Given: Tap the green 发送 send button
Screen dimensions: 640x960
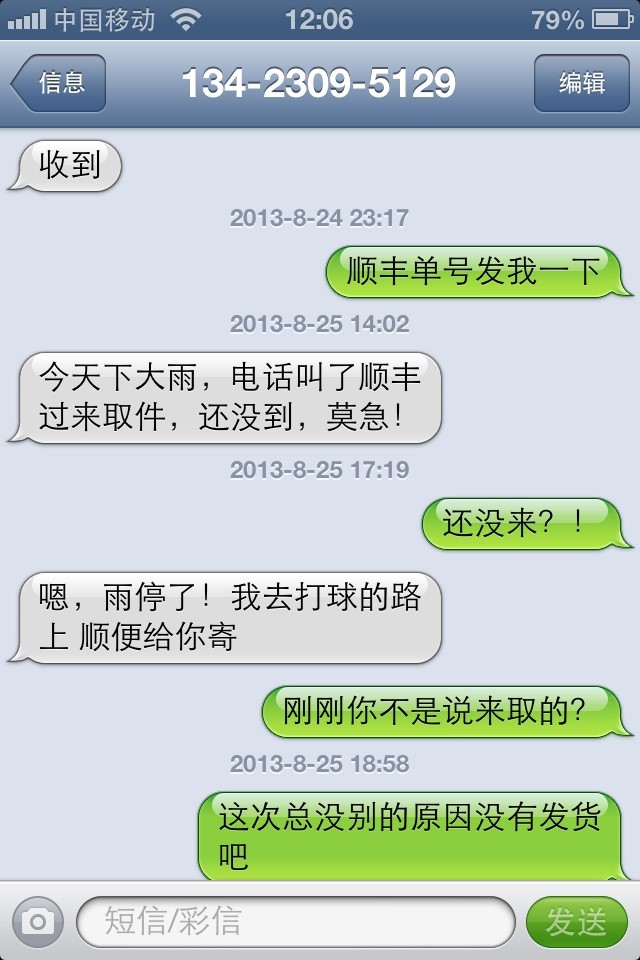Looking at the screenshot, I should point(576,921).
